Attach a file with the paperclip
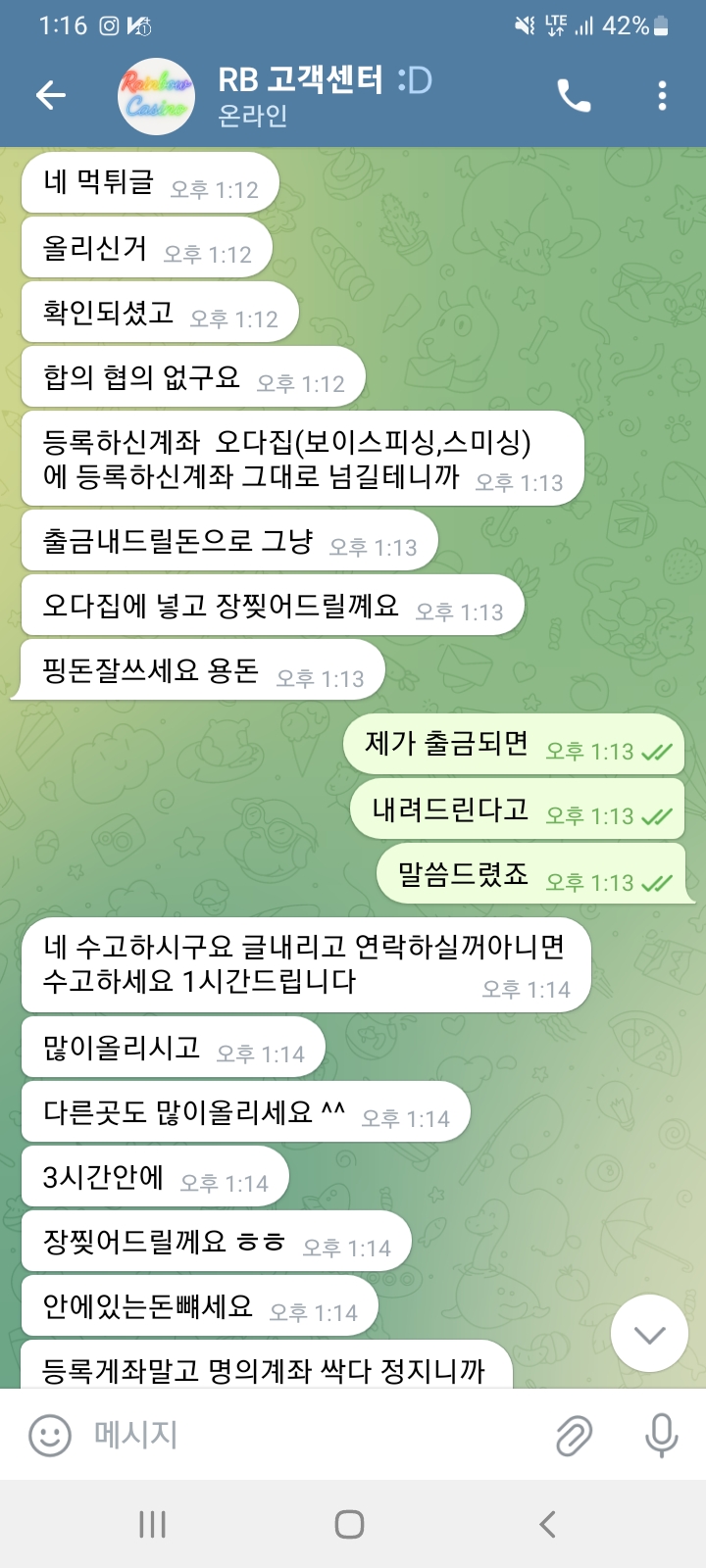 (x=574, y=1436)
